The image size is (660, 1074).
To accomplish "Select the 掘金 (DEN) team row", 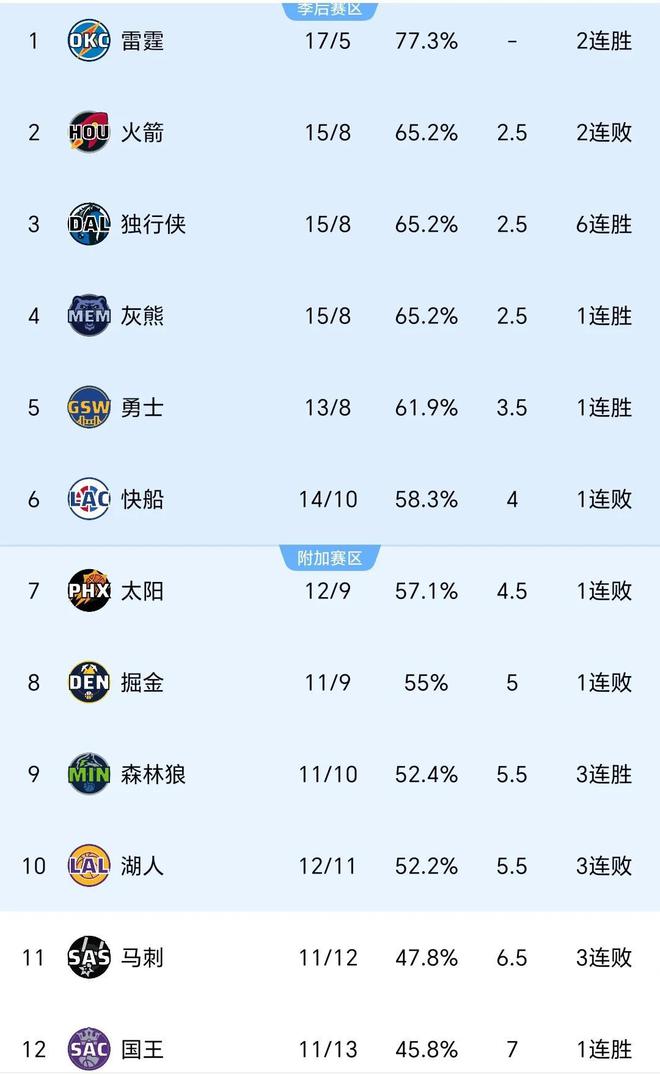I will coord(330,683).
